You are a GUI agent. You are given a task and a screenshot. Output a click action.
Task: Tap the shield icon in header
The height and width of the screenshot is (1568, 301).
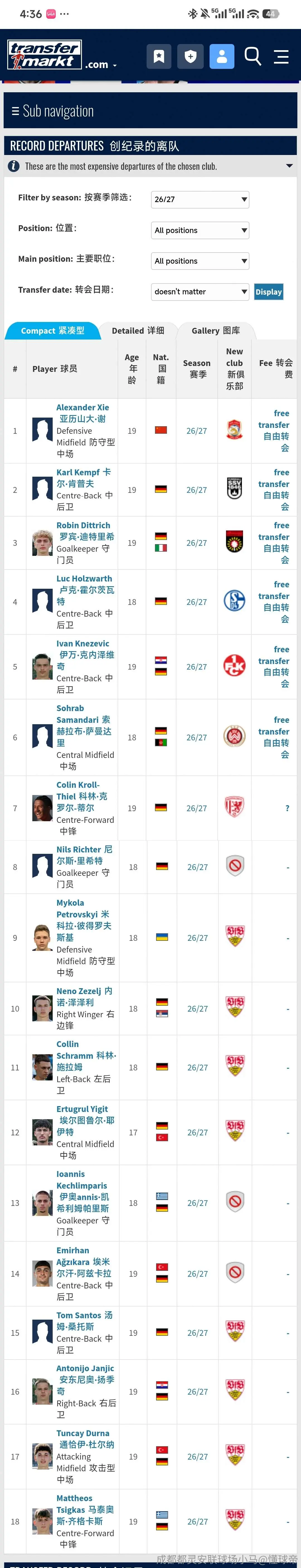coord(190,57)
